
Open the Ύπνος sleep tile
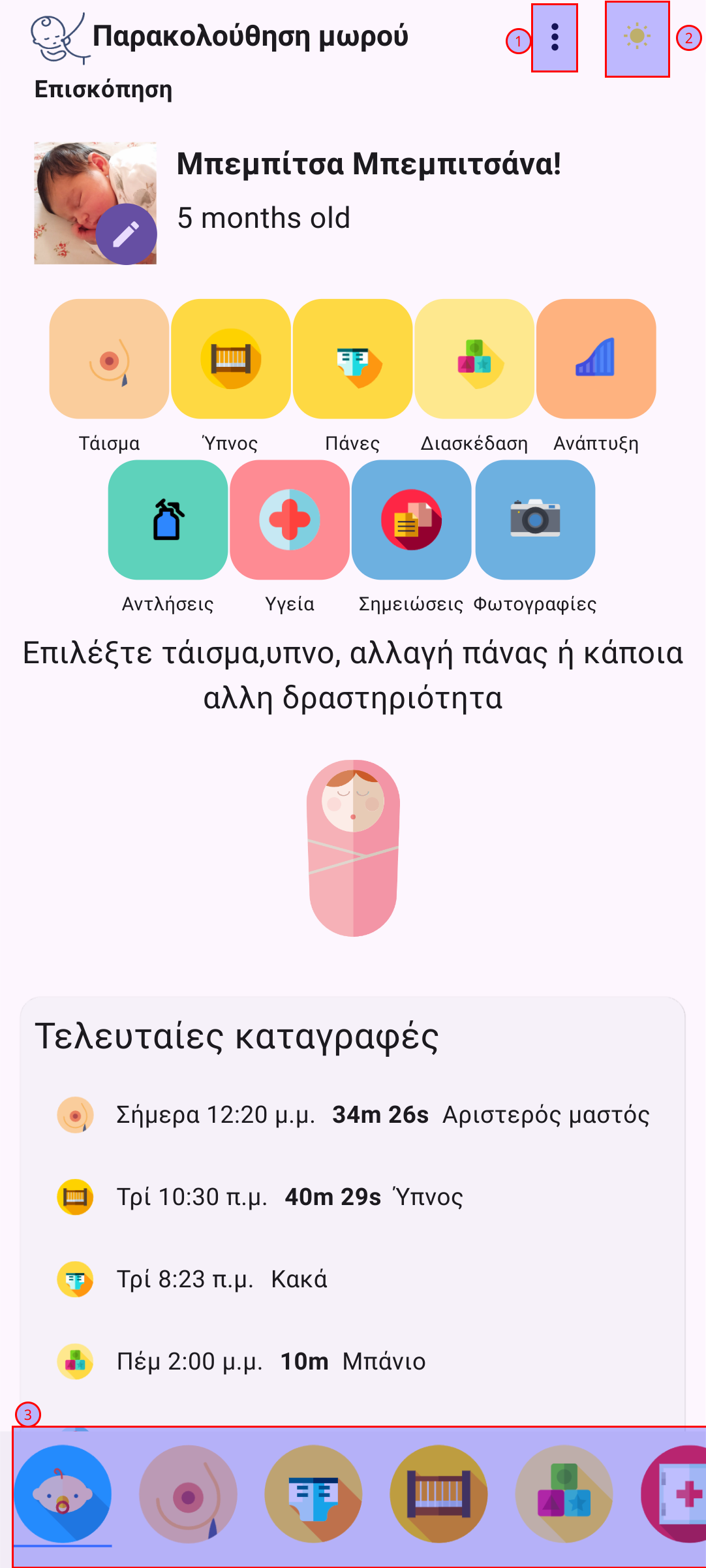tap(231, 359)
